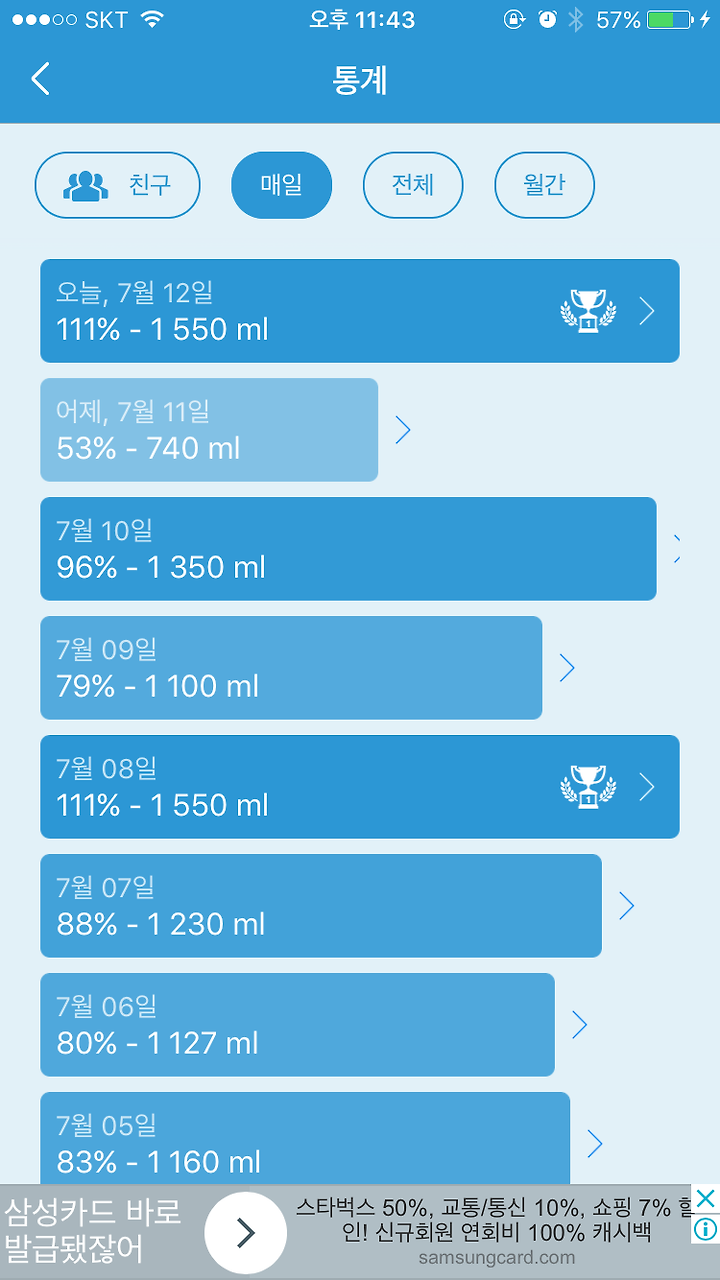Switch to the 월간 monthly tab
Screen dimensions: 720x1280
(545, 185)
